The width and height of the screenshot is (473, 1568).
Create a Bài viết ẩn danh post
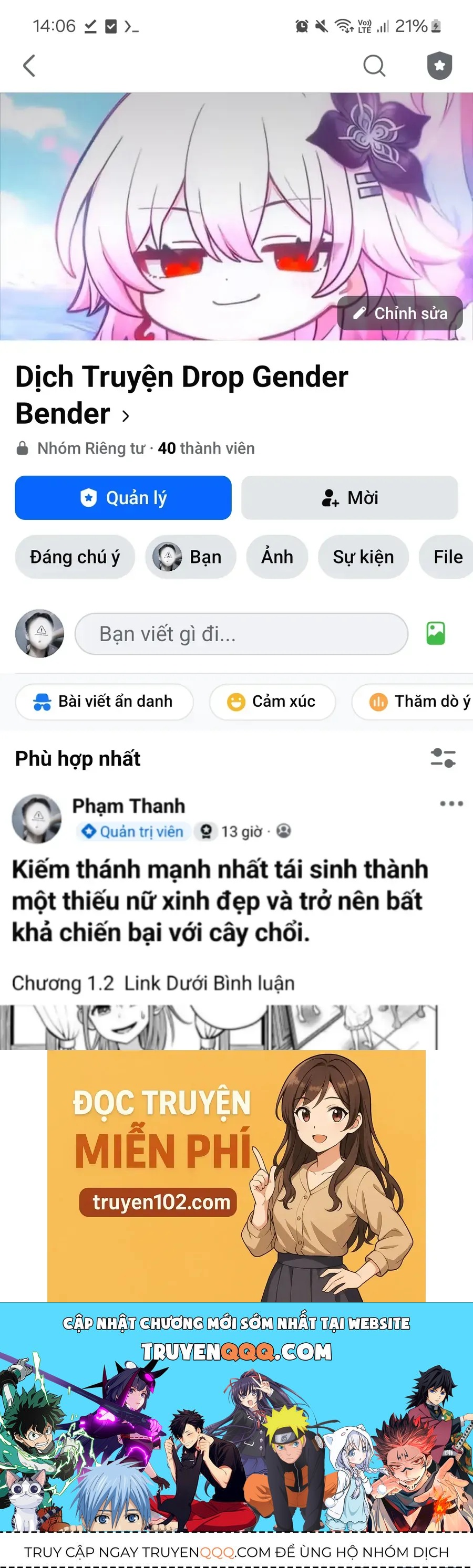pyautogui.click(x=104, y=702)
